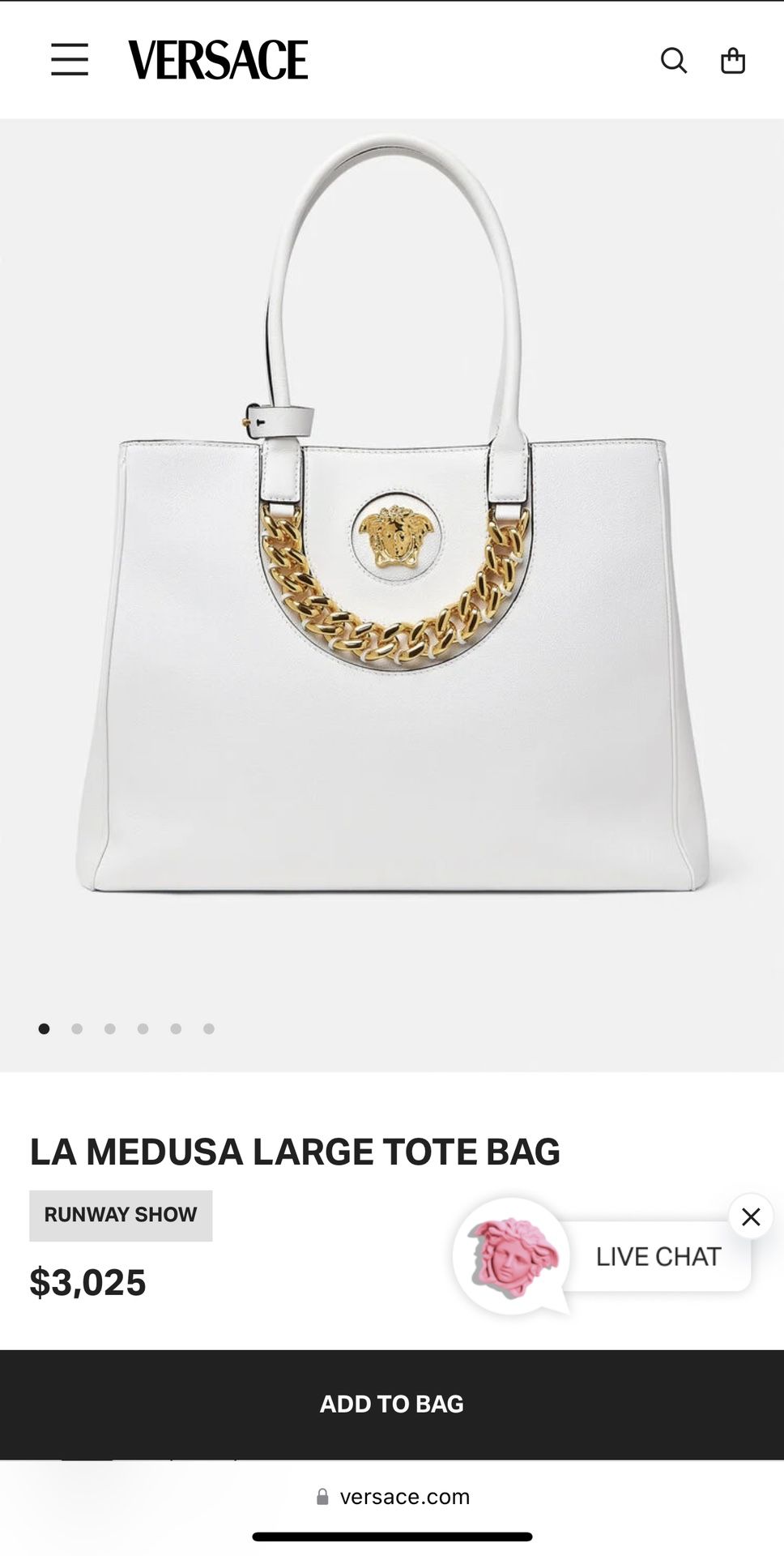784x1556 pixels.
Task: Add the tote to bag
Action: click(x=392, y=1404)
